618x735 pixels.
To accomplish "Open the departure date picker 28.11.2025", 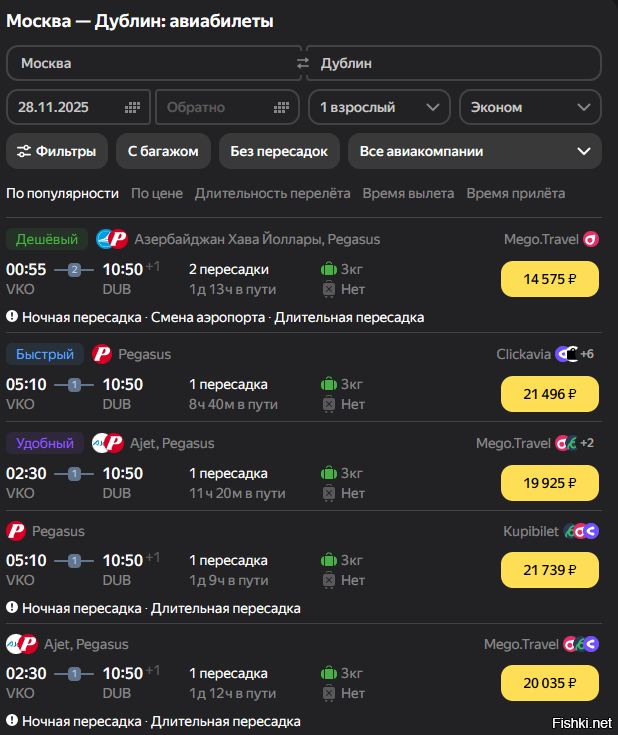I will point(78,107).
